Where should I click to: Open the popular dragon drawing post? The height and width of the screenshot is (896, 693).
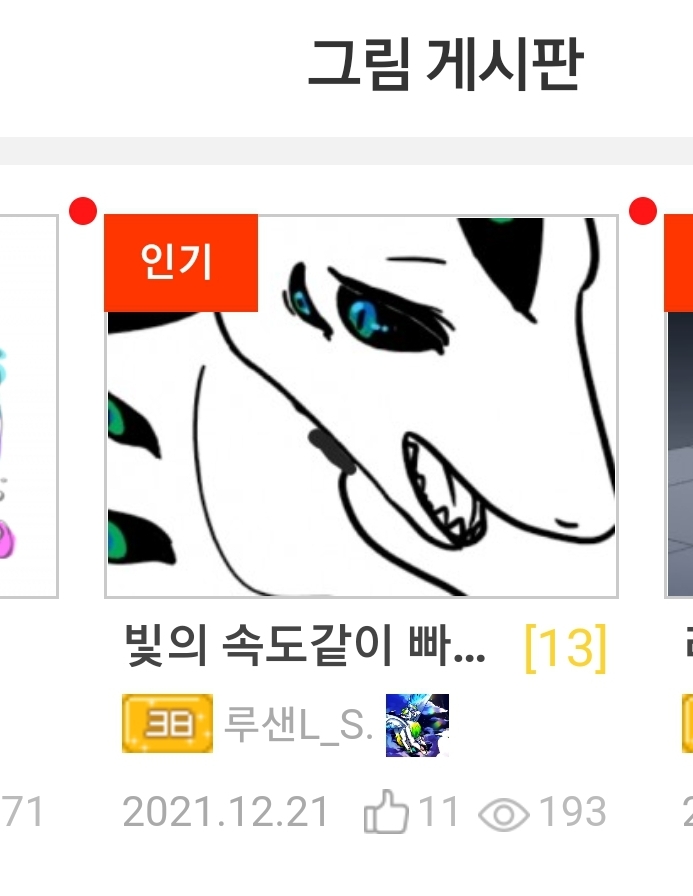[361, 406]
